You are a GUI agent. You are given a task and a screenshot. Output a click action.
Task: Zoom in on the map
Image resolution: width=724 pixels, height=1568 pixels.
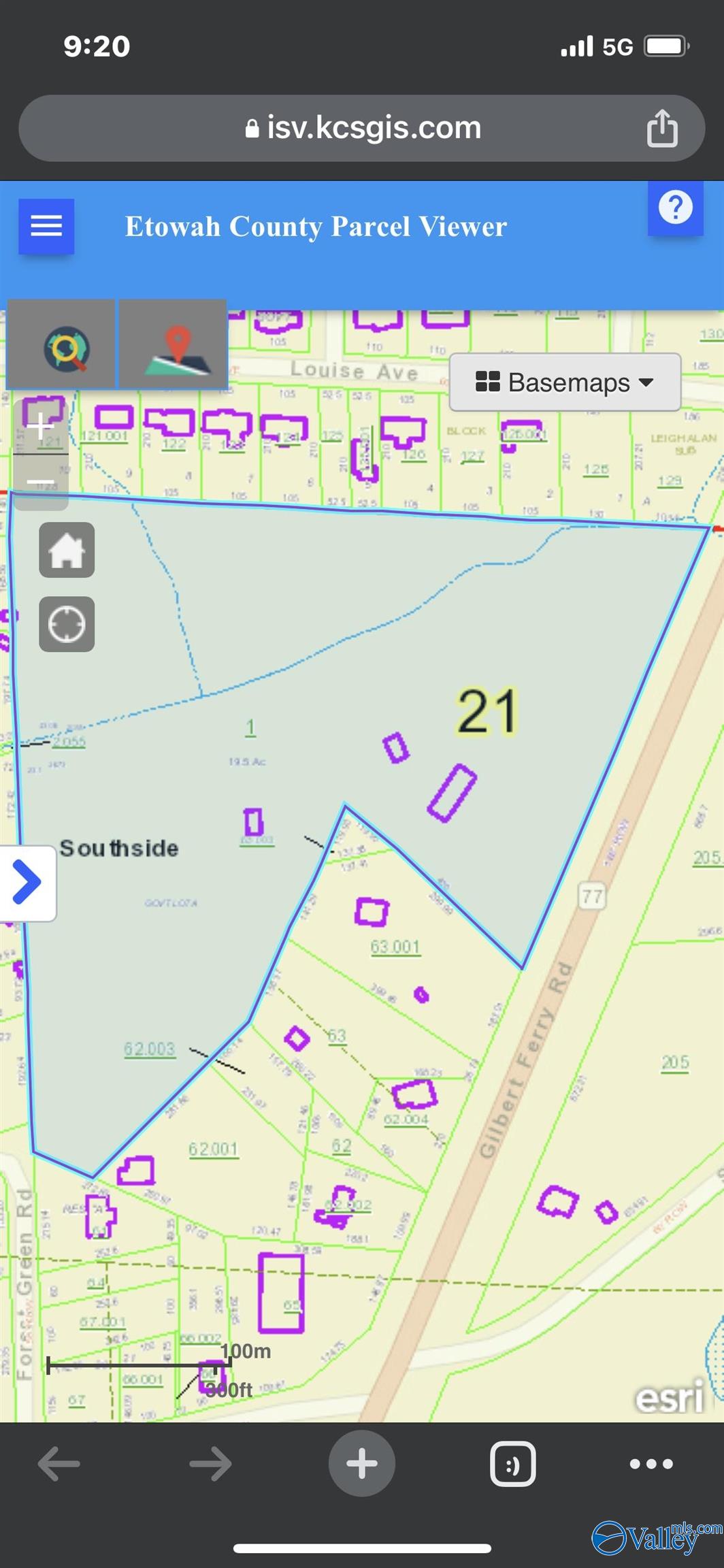(40, 427)
